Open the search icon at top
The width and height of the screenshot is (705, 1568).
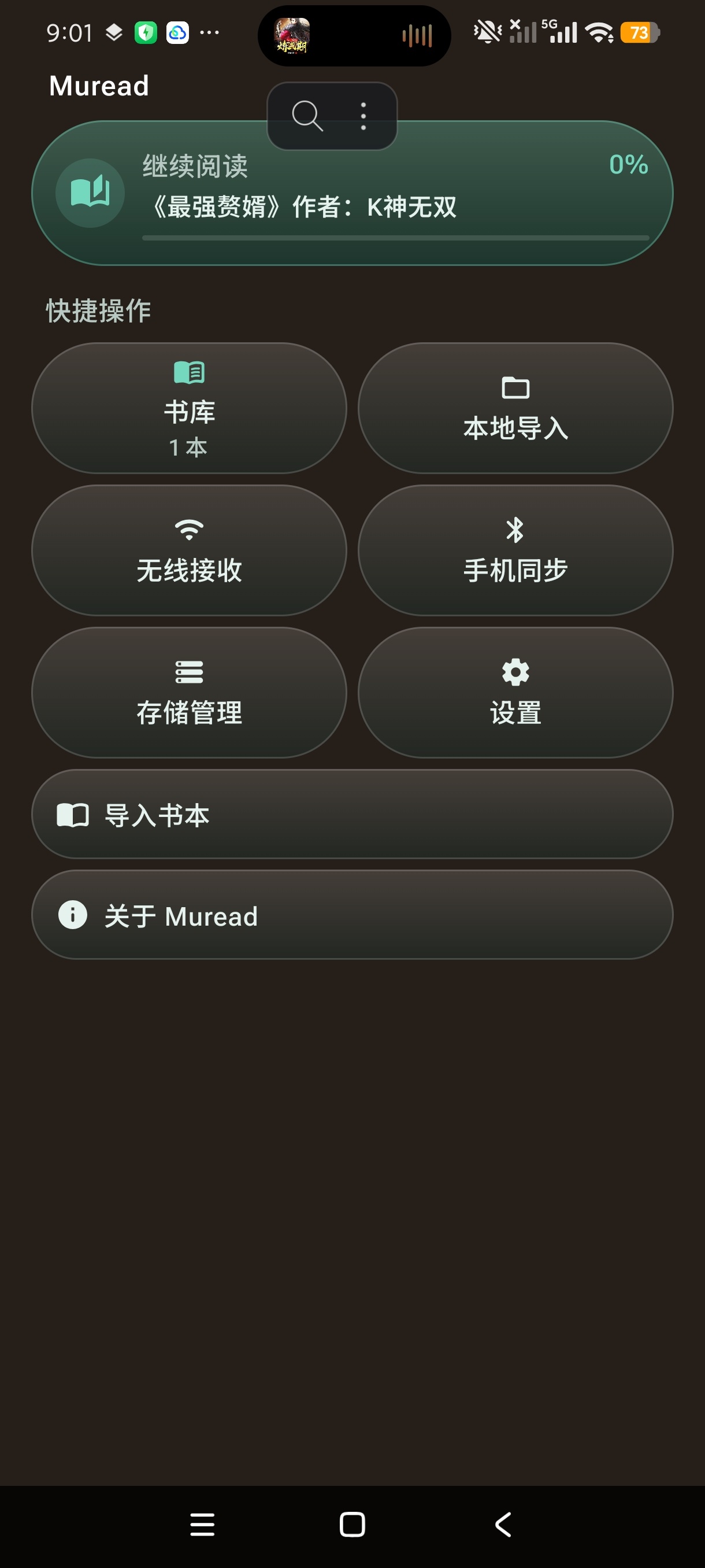coord(307,116)
